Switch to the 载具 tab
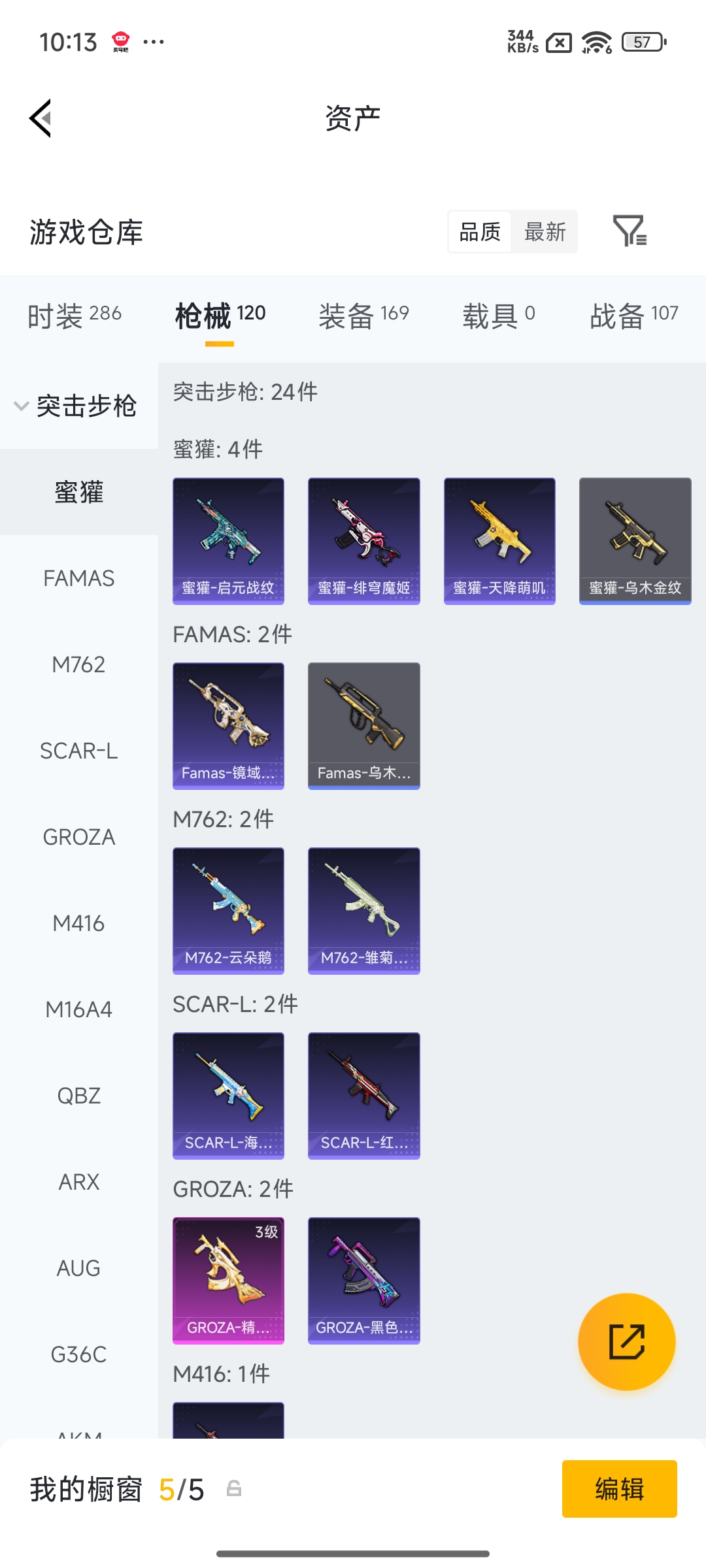Viewport: 706px width, 1568px height. click(x=498, y=316)
